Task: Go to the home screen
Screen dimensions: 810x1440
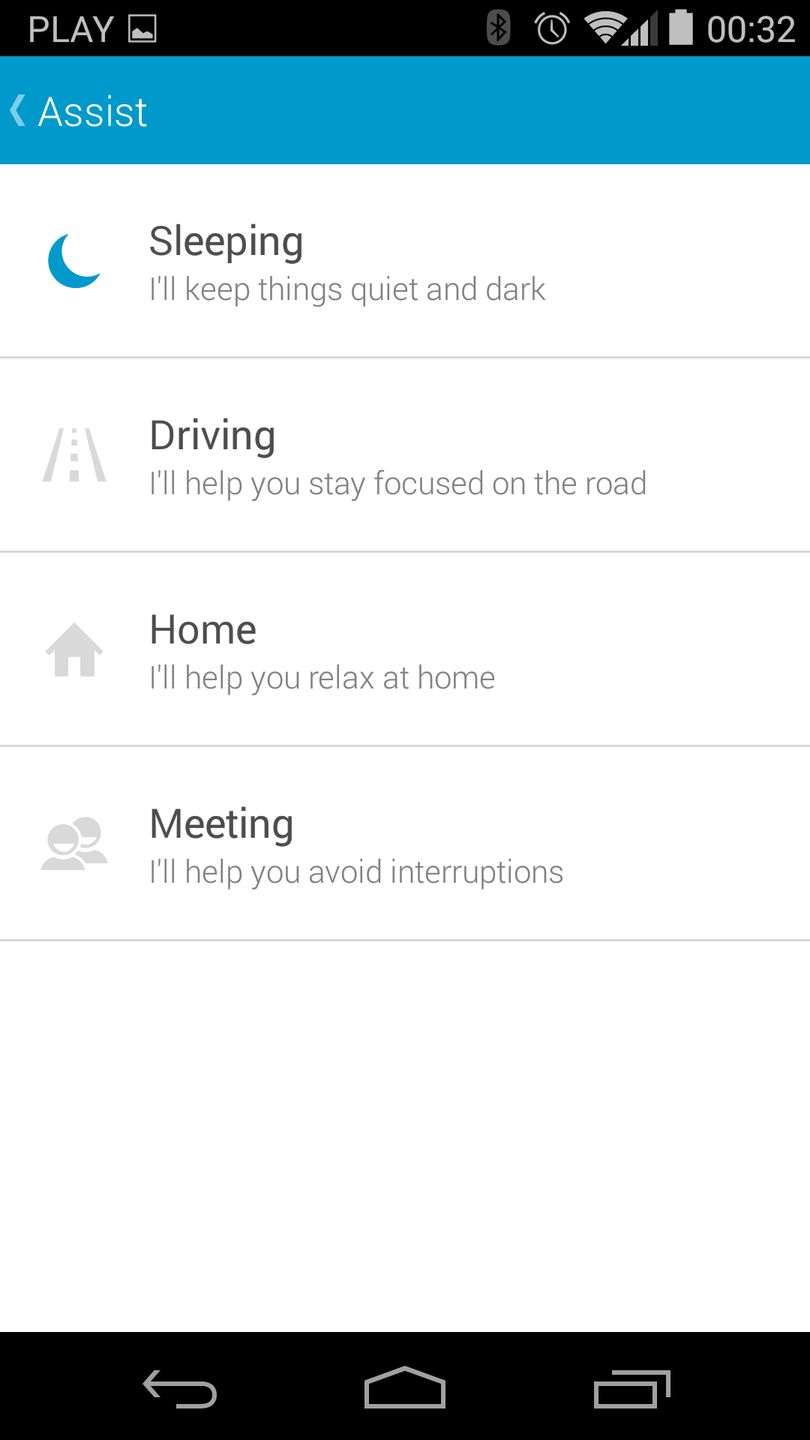Action: tap(404, 1389)
